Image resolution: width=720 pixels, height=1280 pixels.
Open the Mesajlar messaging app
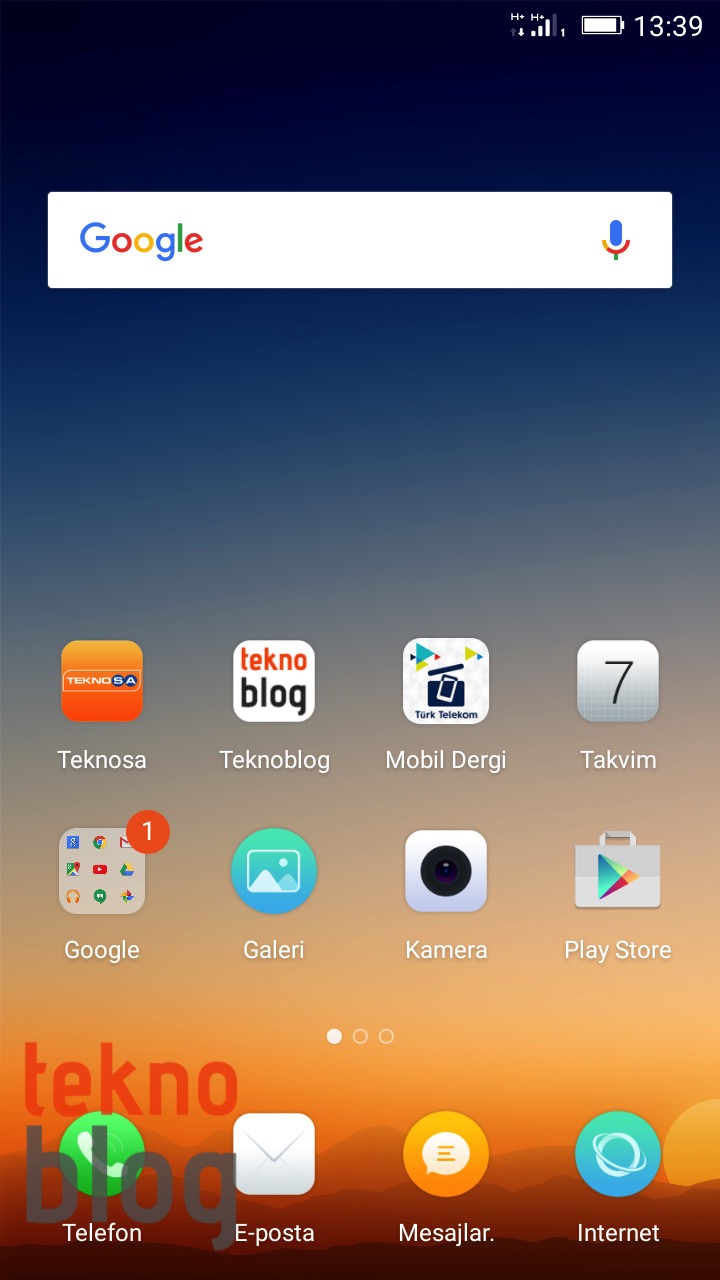tap(446, 1154)
